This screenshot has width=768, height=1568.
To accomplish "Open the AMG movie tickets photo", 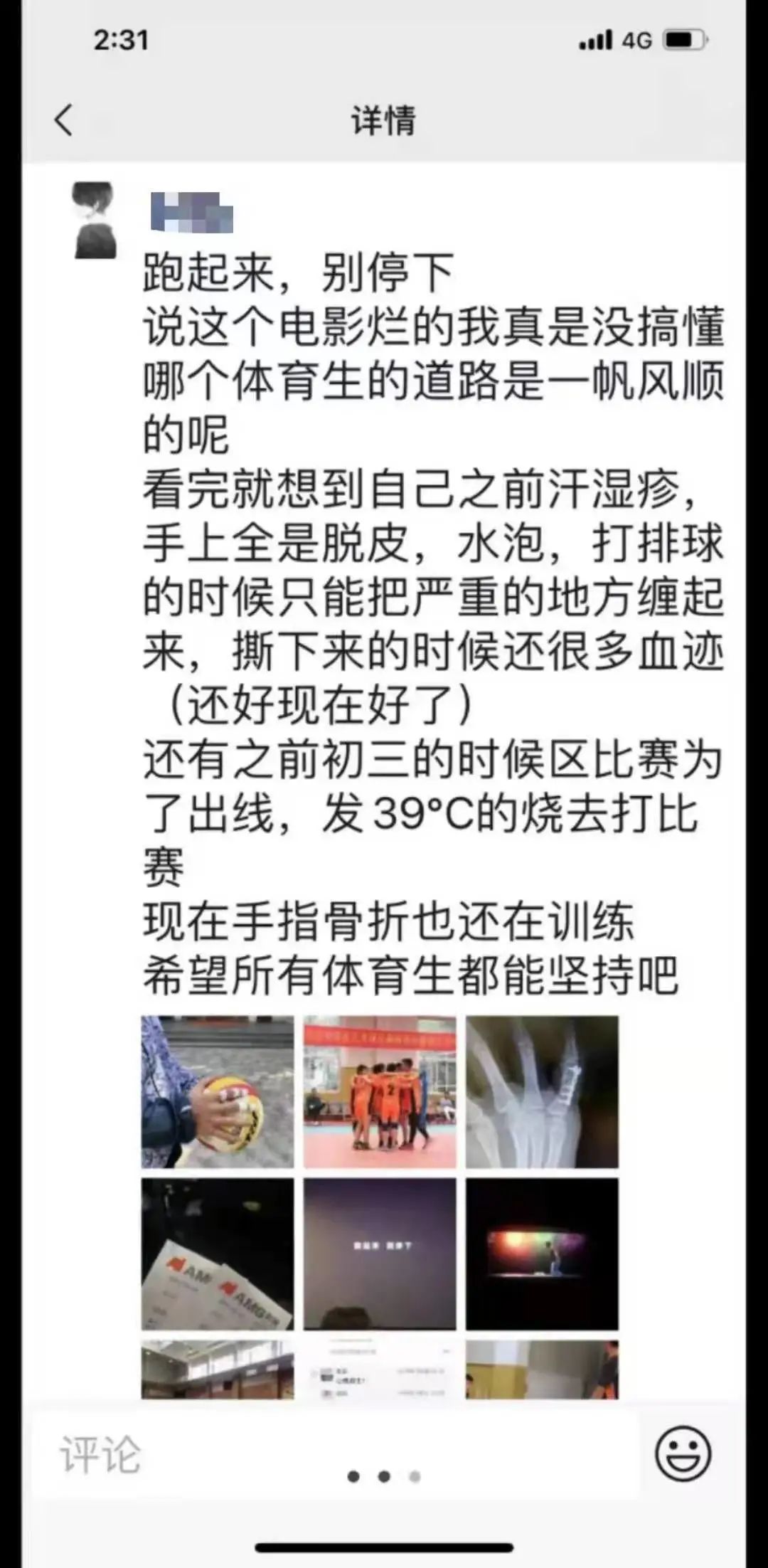I will pyautogui.click(x=218, y=1254).
